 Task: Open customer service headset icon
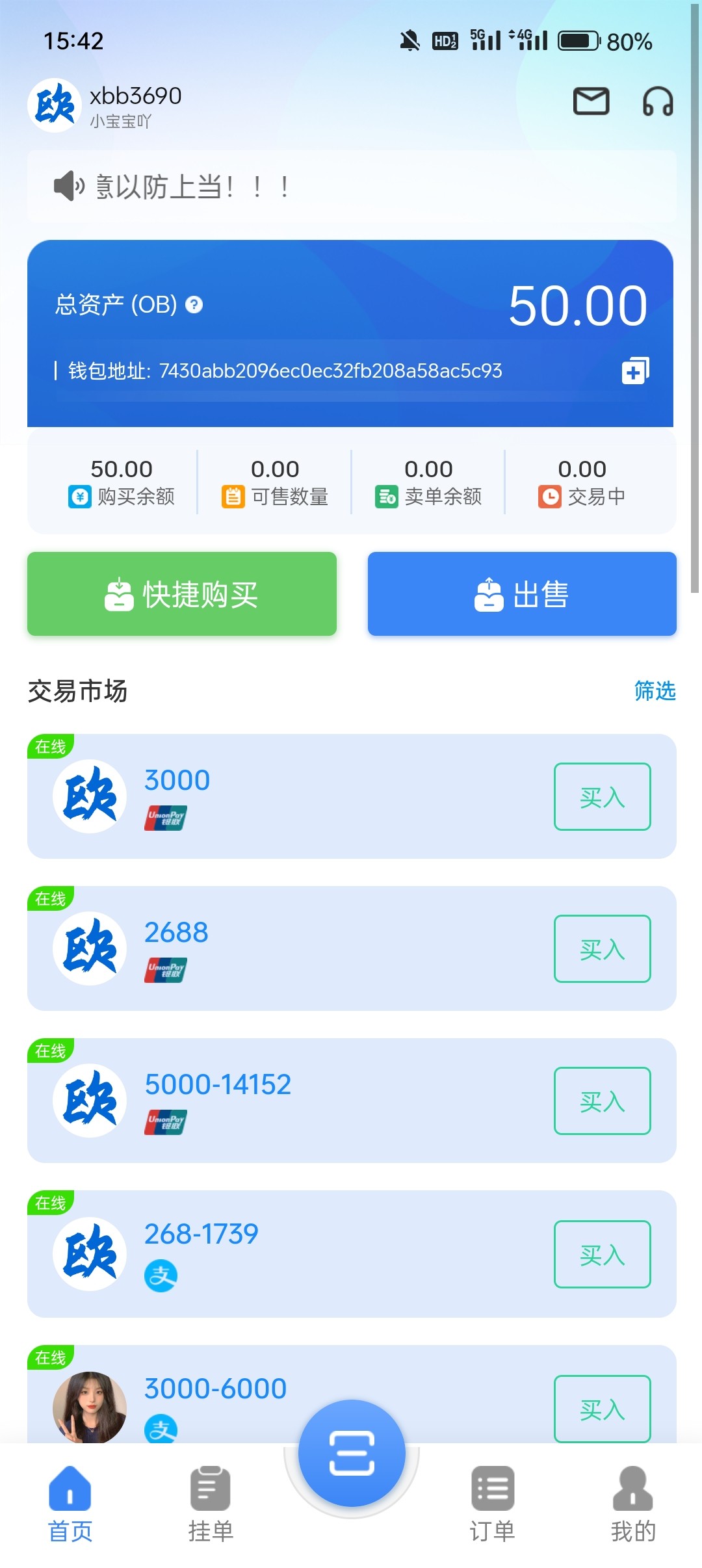click(x=658, y=102)
